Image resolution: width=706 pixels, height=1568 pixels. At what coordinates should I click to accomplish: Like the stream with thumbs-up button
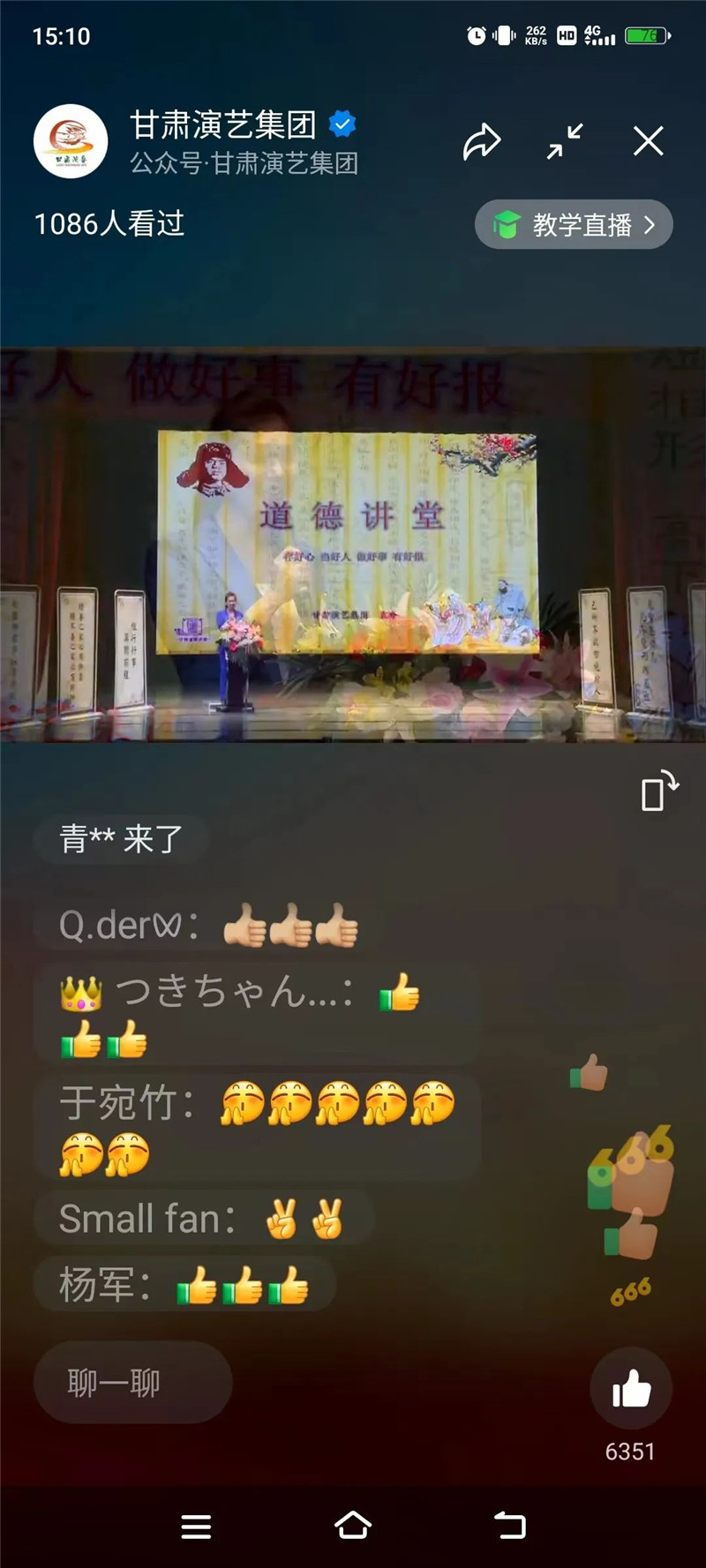click(631, 1388)
